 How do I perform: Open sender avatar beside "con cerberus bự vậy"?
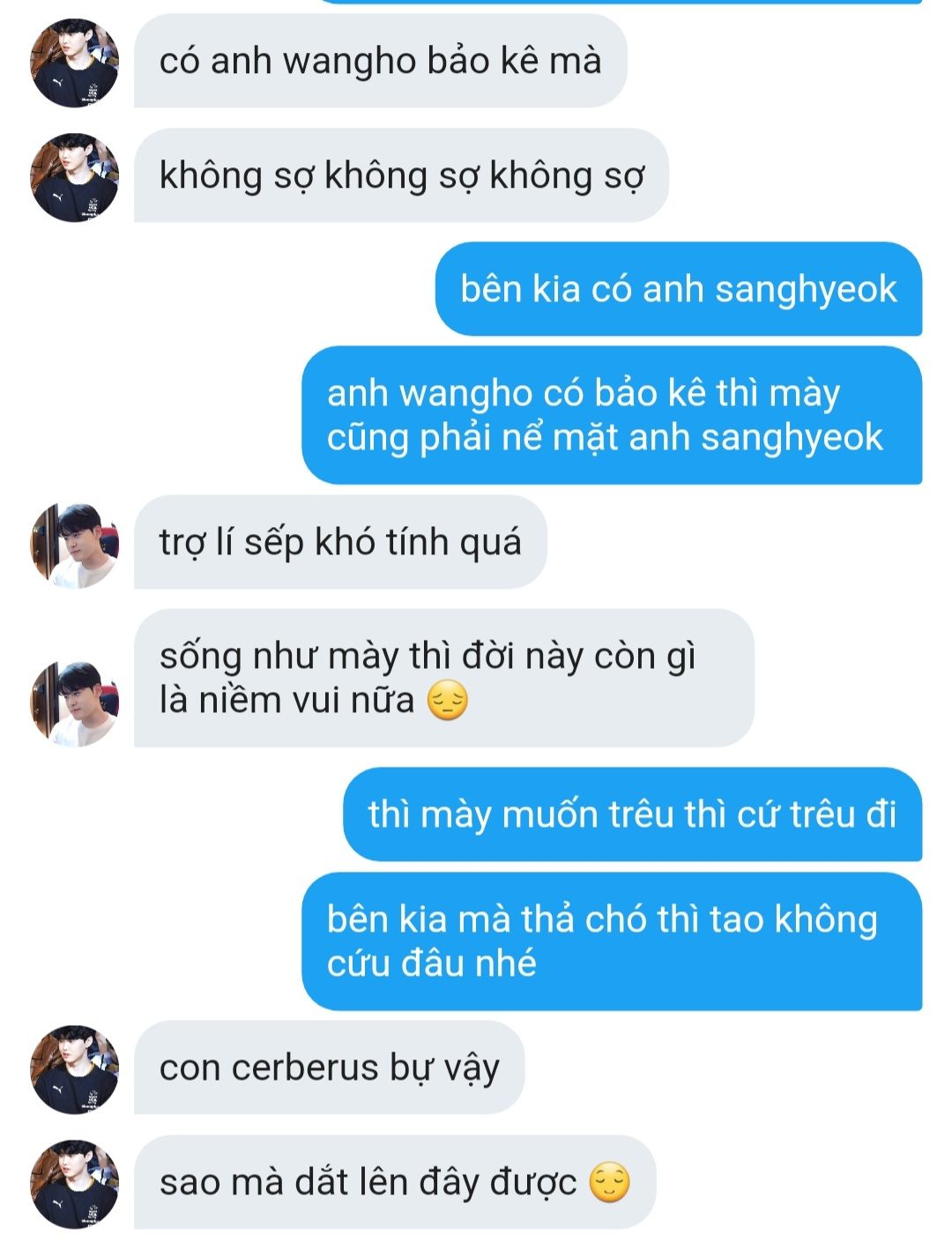coord(75,1069)
